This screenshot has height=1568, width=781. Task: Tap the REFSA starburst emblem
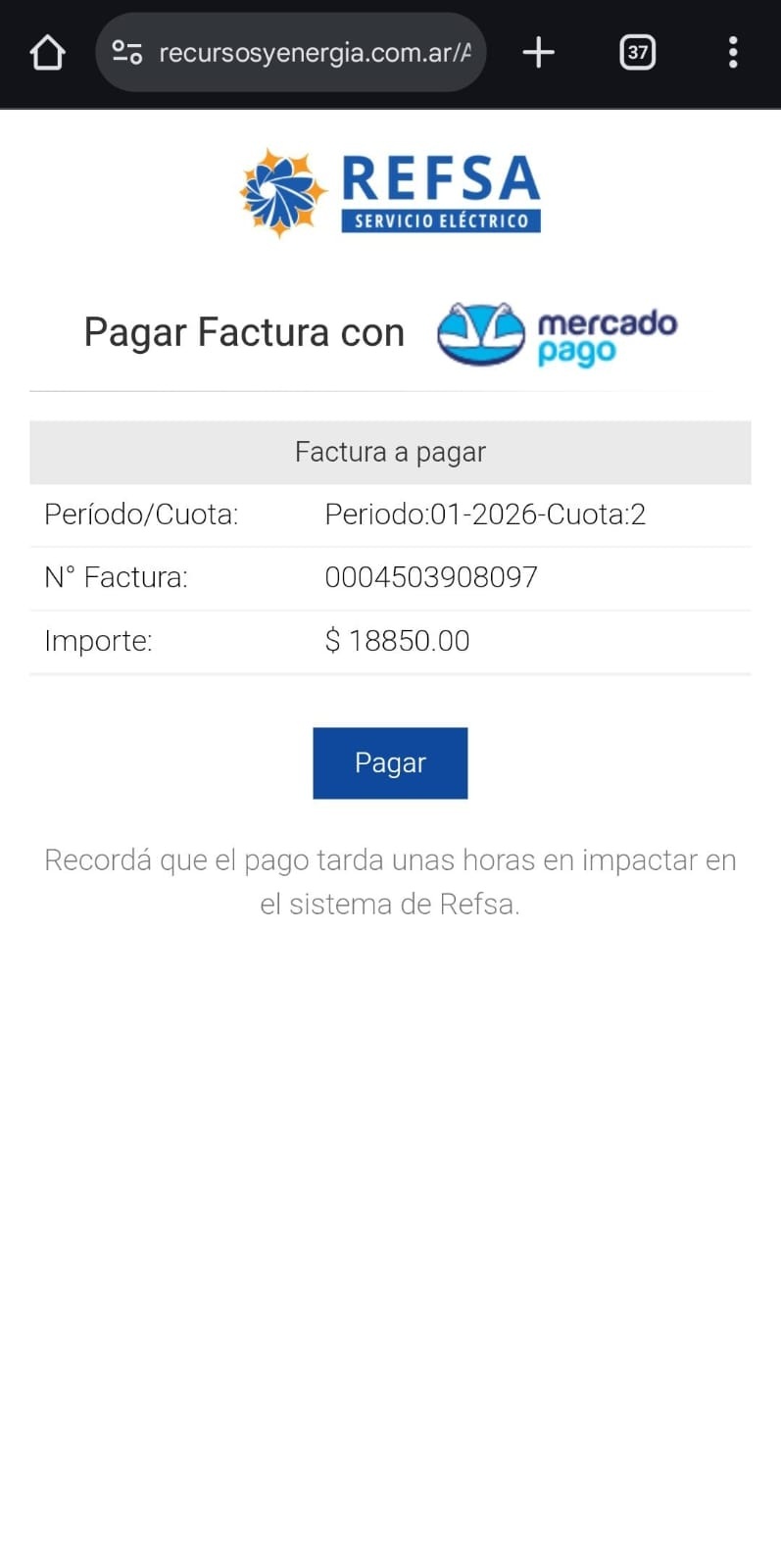[x=279, y=191]
